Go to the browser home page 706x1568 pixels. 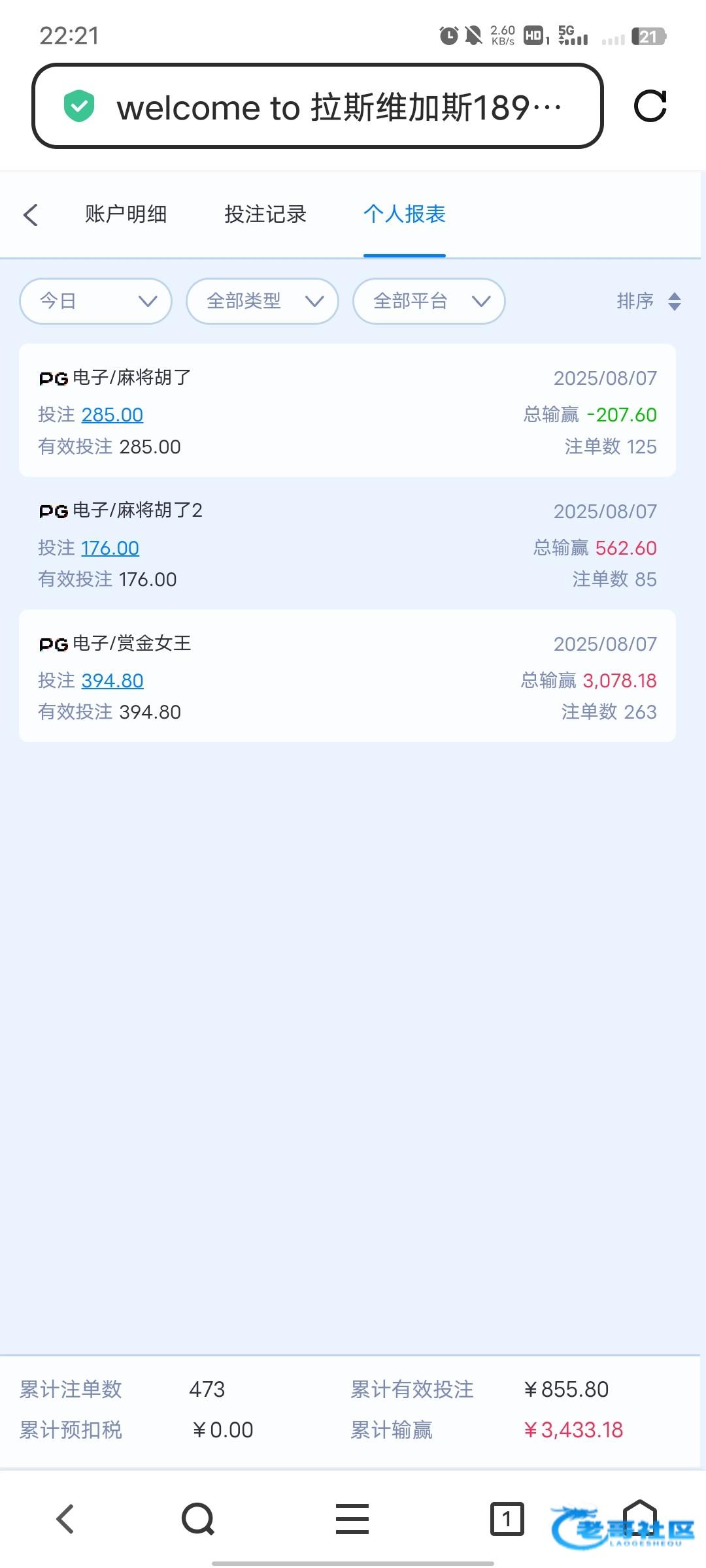tap(640, 1517)
